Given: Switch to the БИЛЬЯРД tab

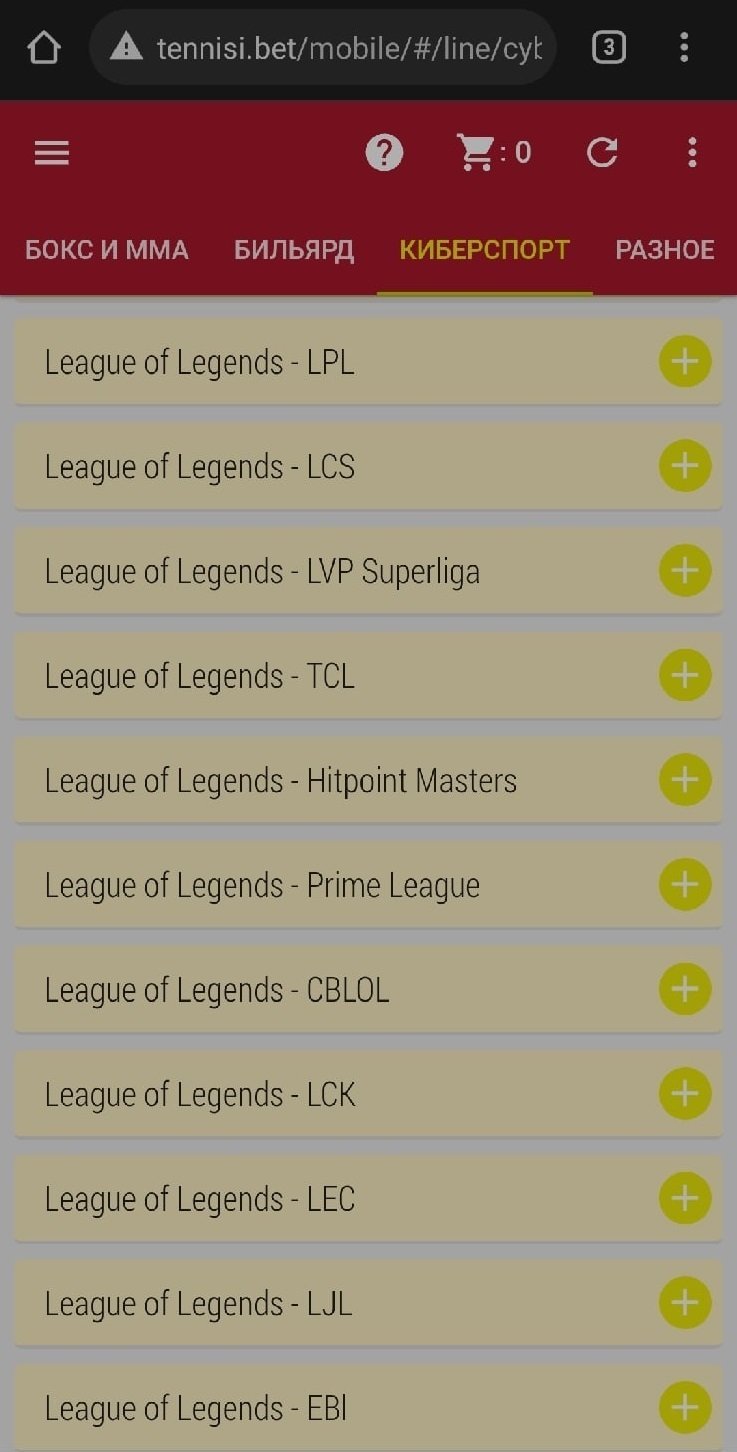Looking at the screenshot, I should tap(294, 250).
